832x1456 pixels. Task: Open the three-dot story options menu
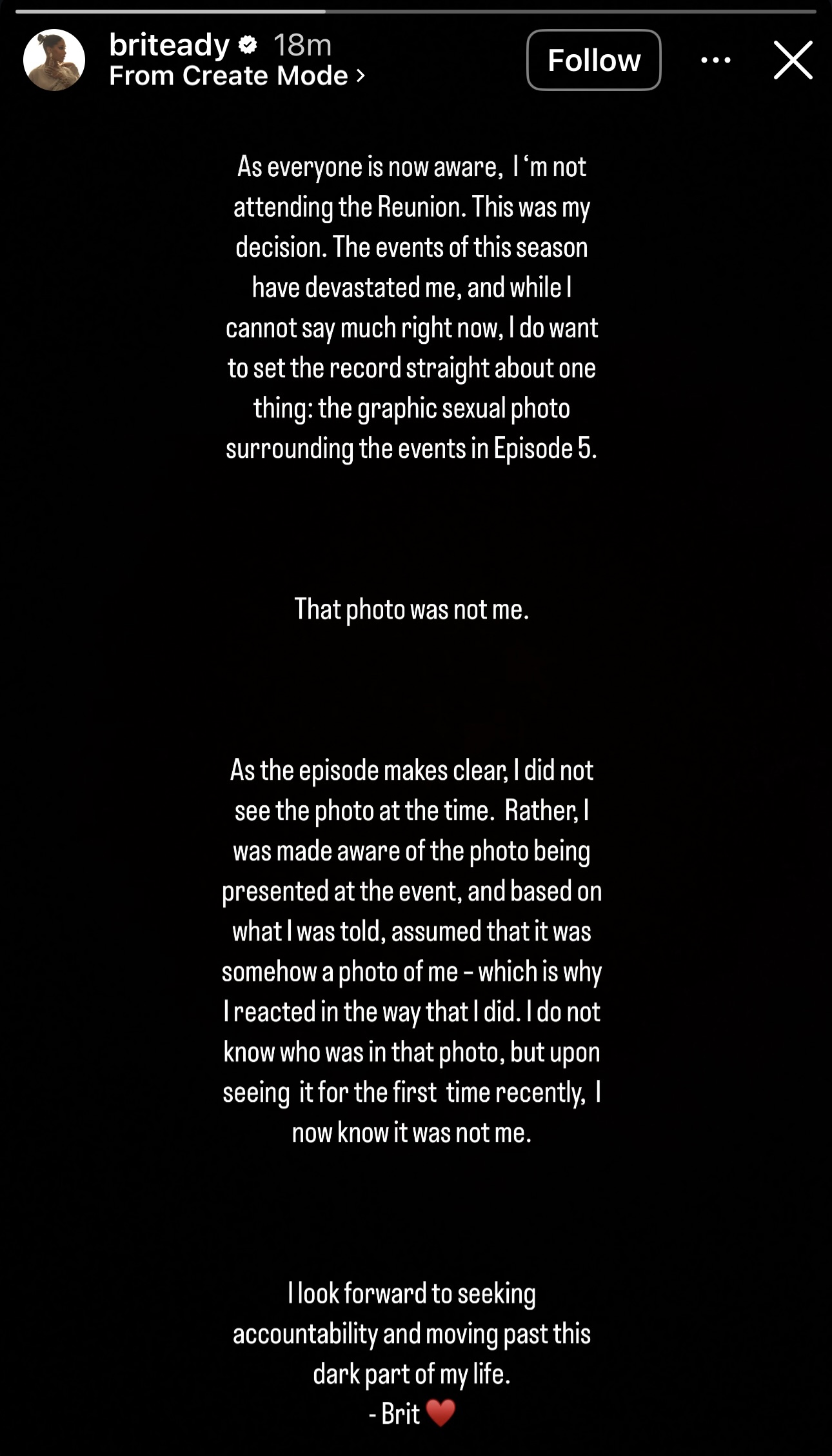[x=715, y=60]
